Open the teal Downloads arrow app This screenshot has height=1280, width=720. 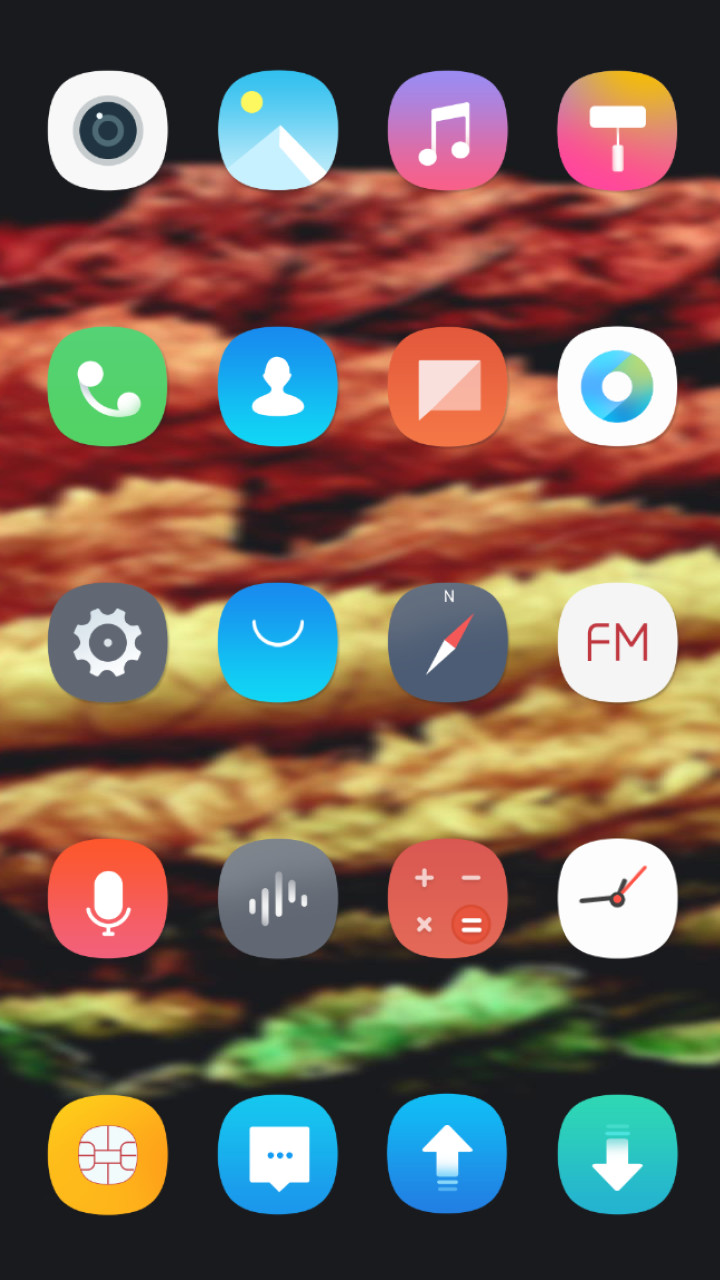coord(618,1154)
